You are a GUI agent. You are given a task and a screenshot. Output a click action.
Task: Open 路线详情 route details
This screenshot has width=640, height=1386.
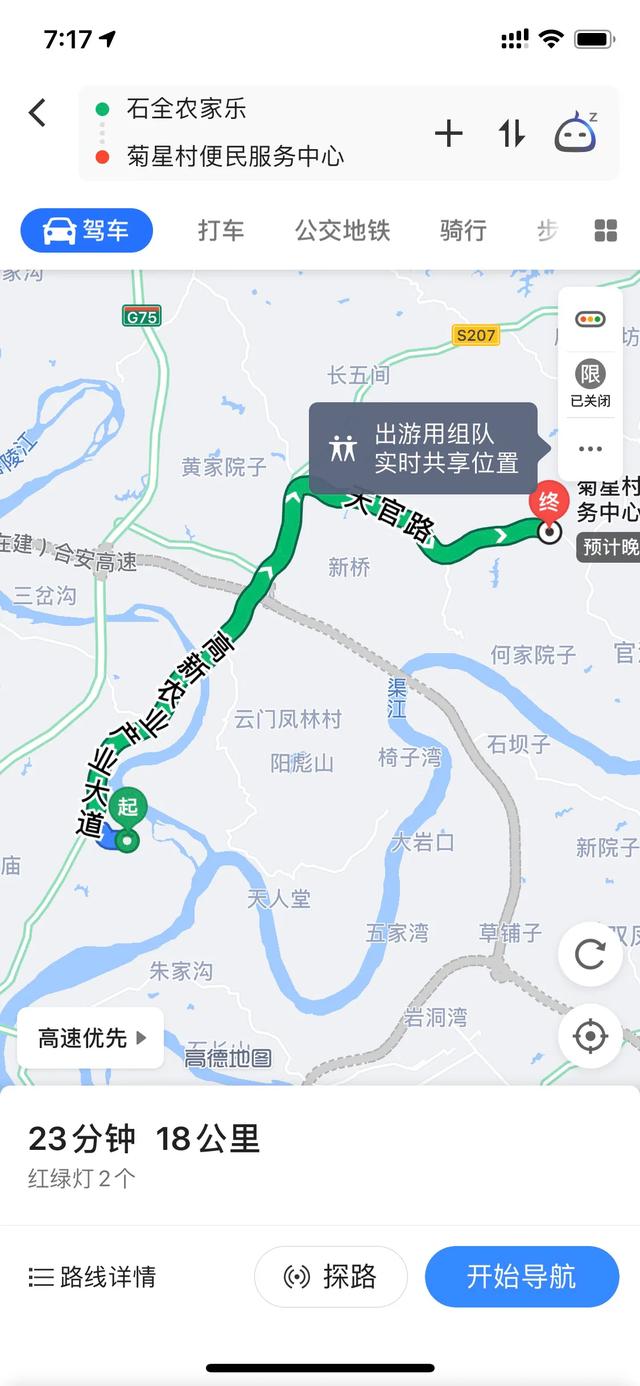[93, 1277]
